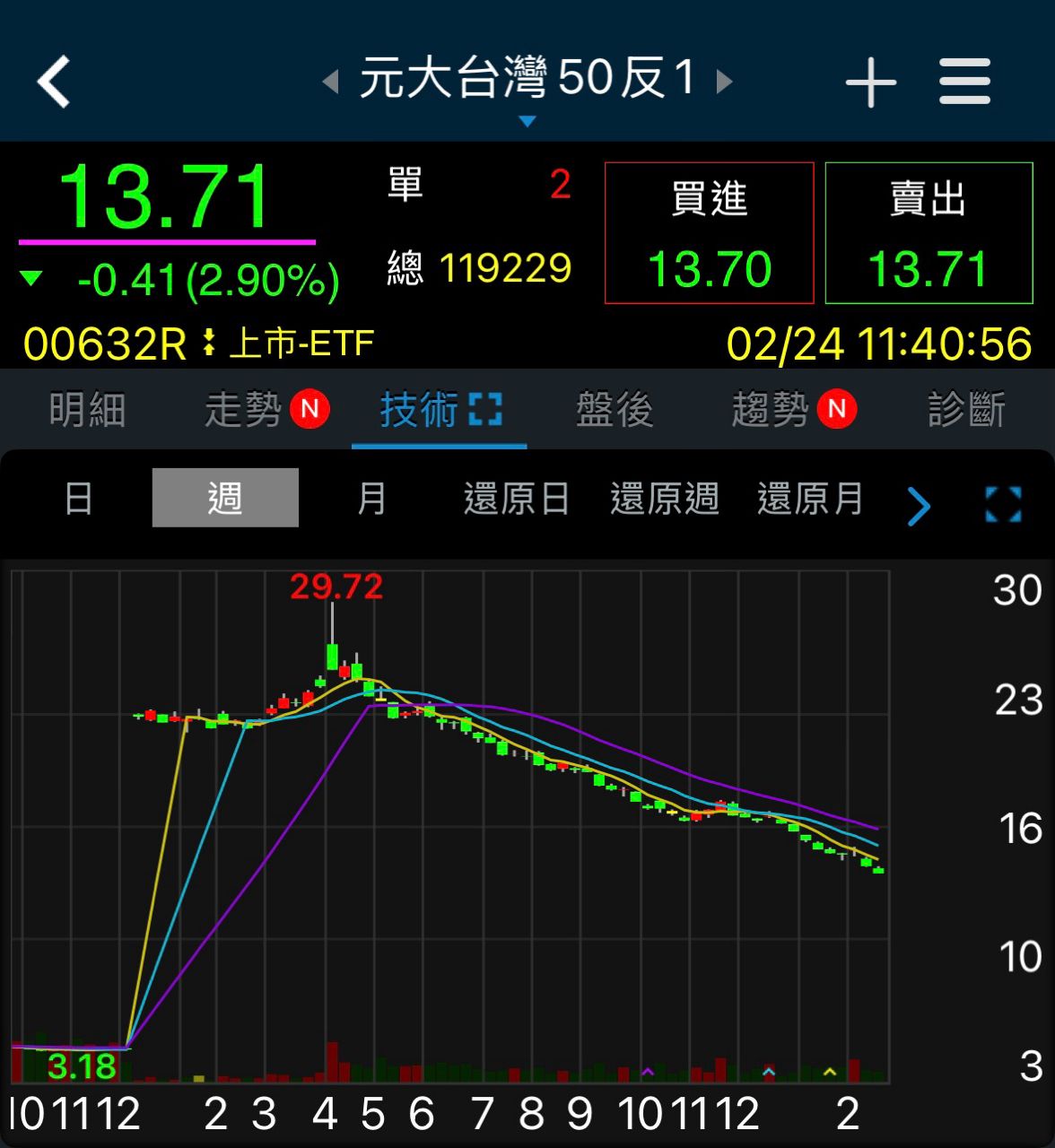
Task: Open the hamburger menu
Action: [964, 82]
